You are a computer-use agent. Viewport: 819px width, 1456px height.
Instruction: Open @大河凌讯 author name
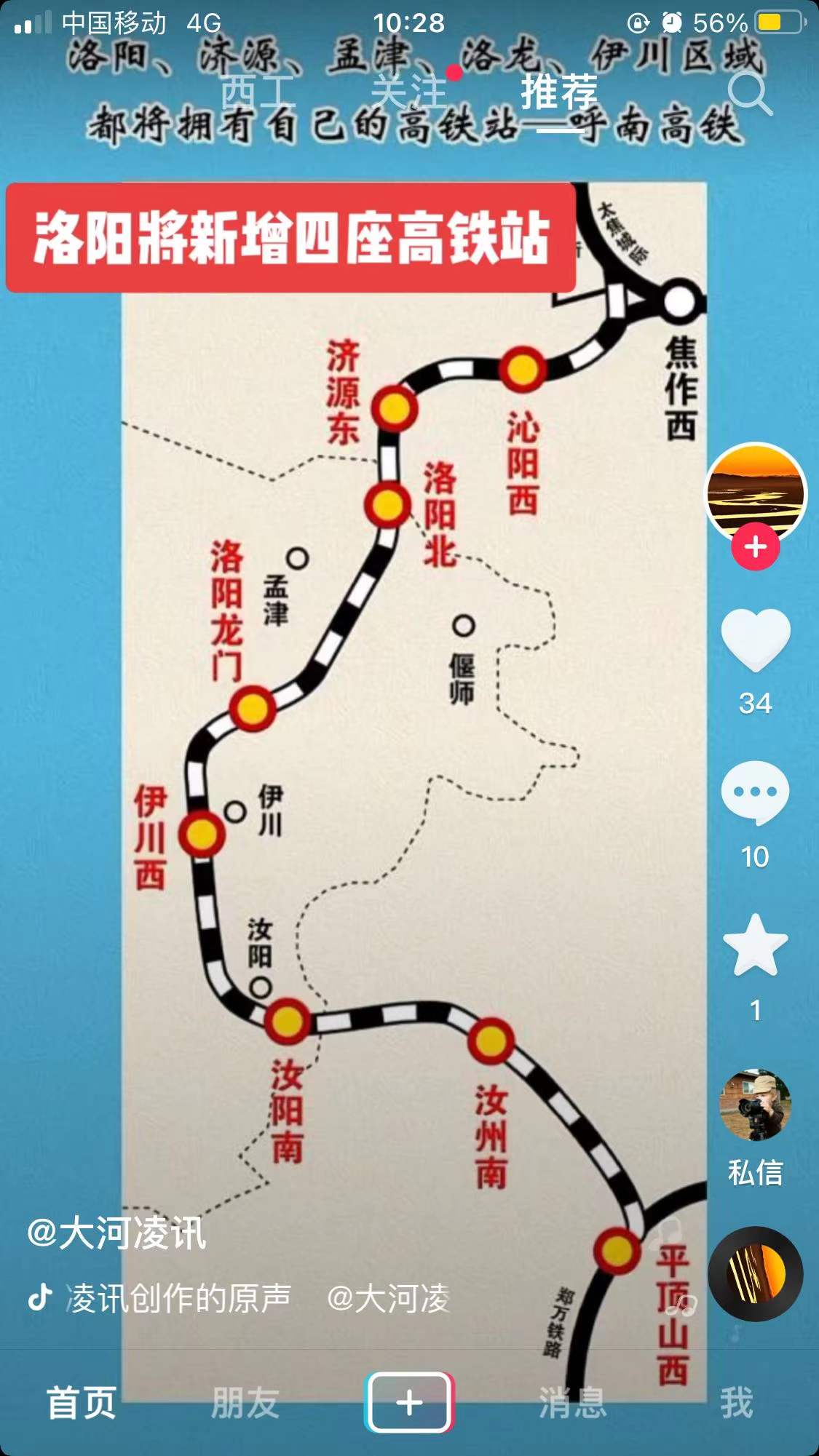[116, 1233]
